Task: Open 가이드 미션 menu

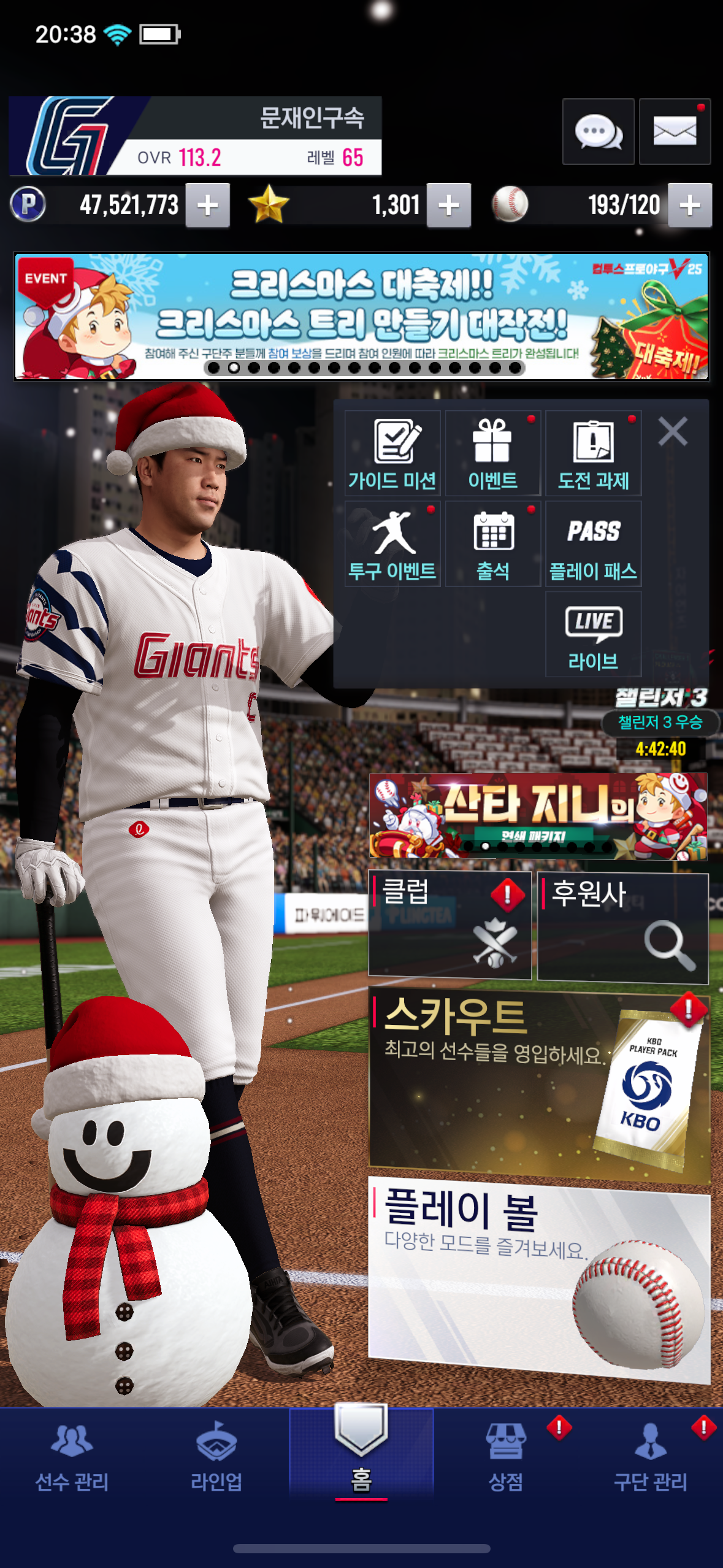Action: click(x=392, y=453)
